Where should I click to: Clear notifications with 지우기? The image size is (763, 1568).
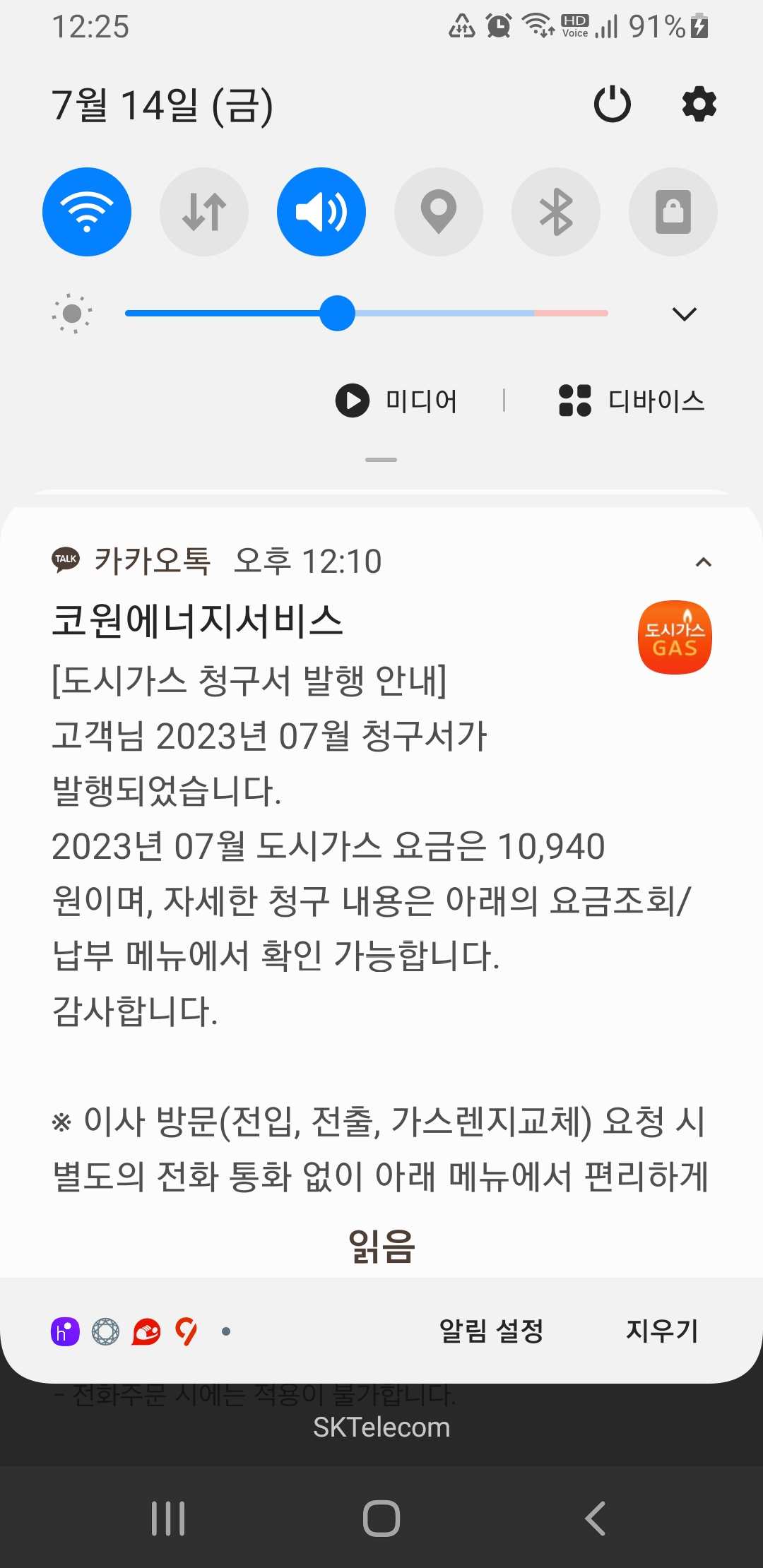[662, 1331]
